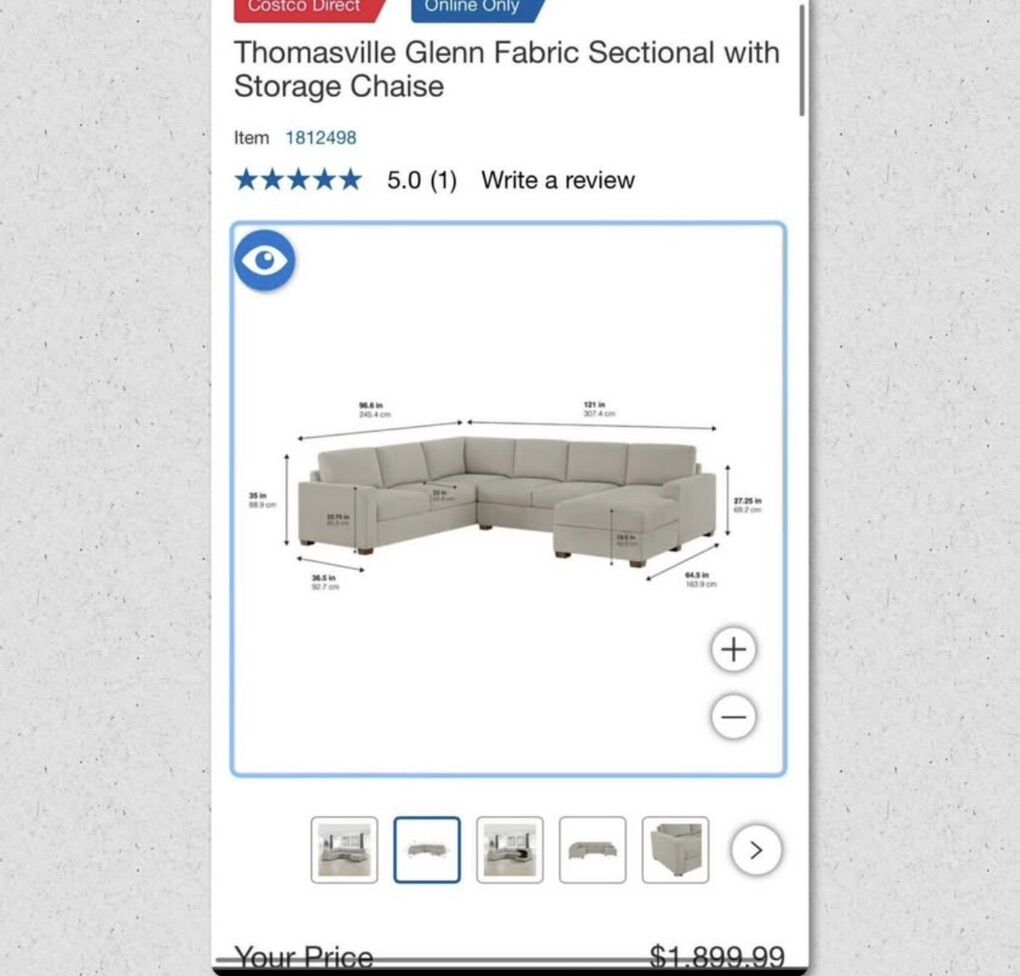1020x976 pixels.
Task: Select the fourth thumbnail of sofa front view
Action: coord(592,850)
